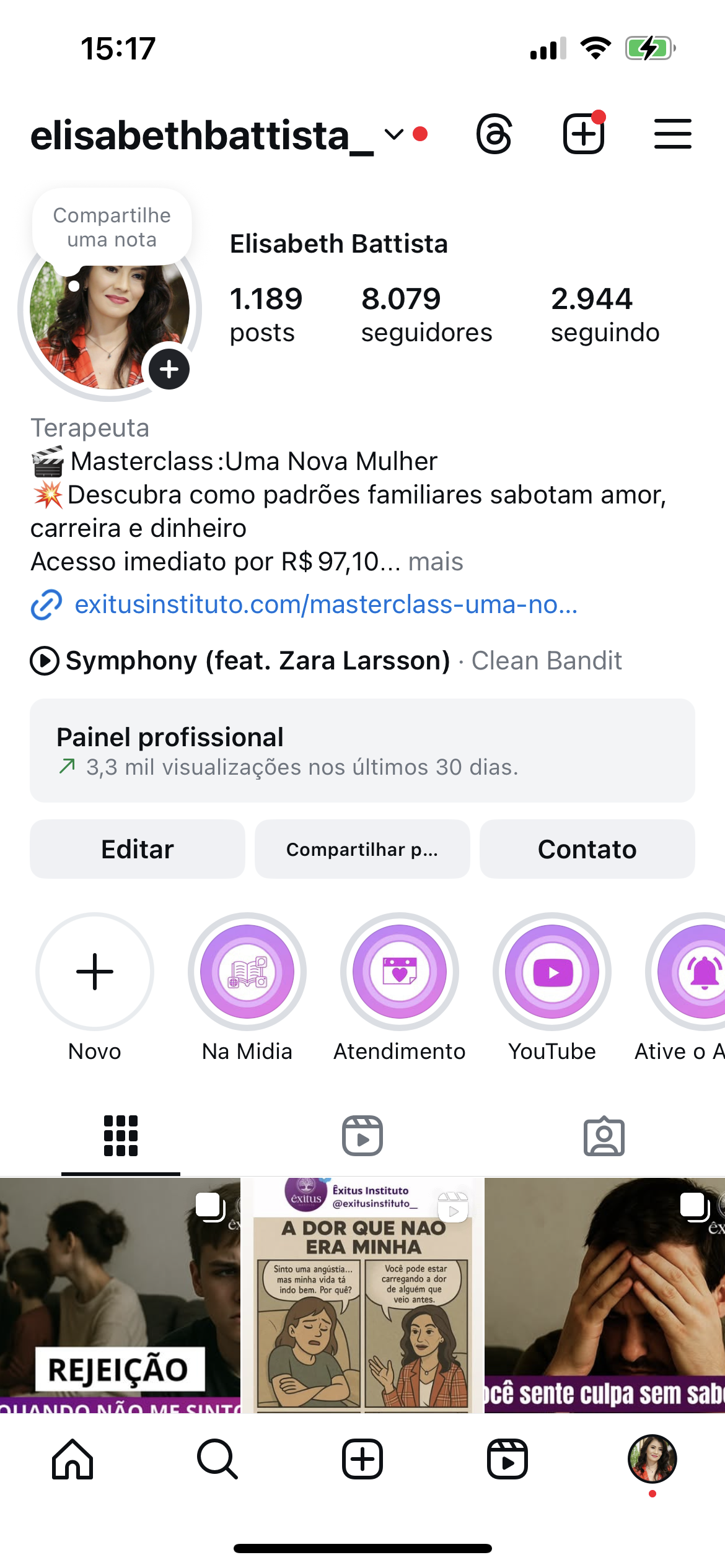This screenshot has width=725, height=1568.
Task: Open the account switcher next to elisabethbattista_
Action: (x=394, y=134)
